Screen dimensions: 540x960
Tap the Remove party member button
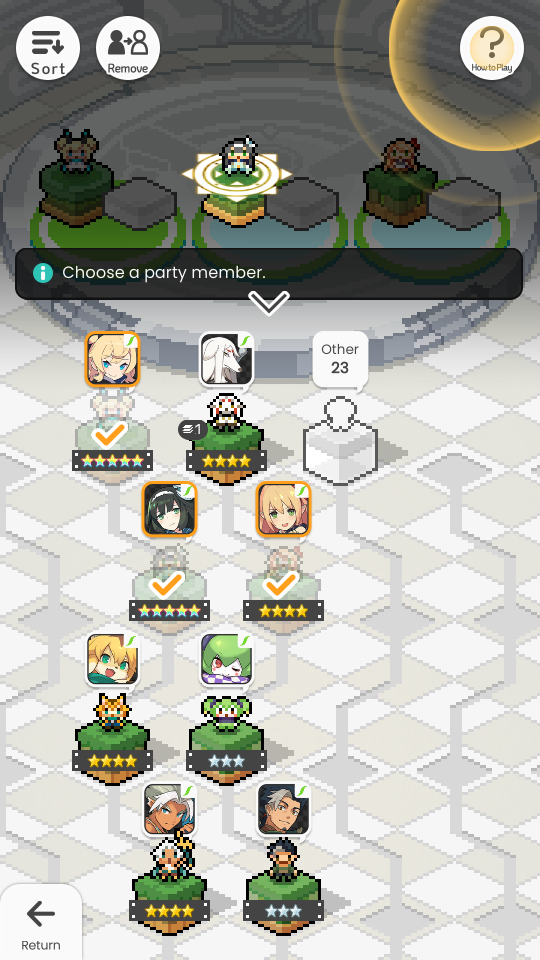pos(128,48)
